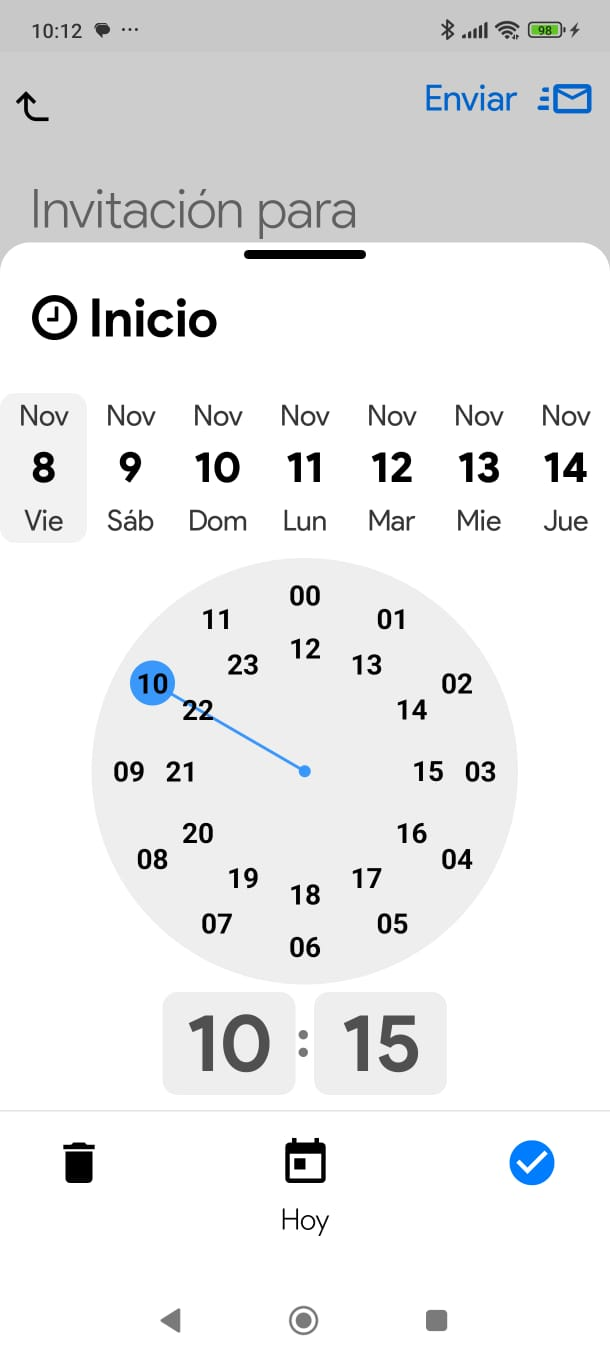The image size is (610, 1356).
Task: Set hour to 03 on clock
Action: (x=480, y=772)
